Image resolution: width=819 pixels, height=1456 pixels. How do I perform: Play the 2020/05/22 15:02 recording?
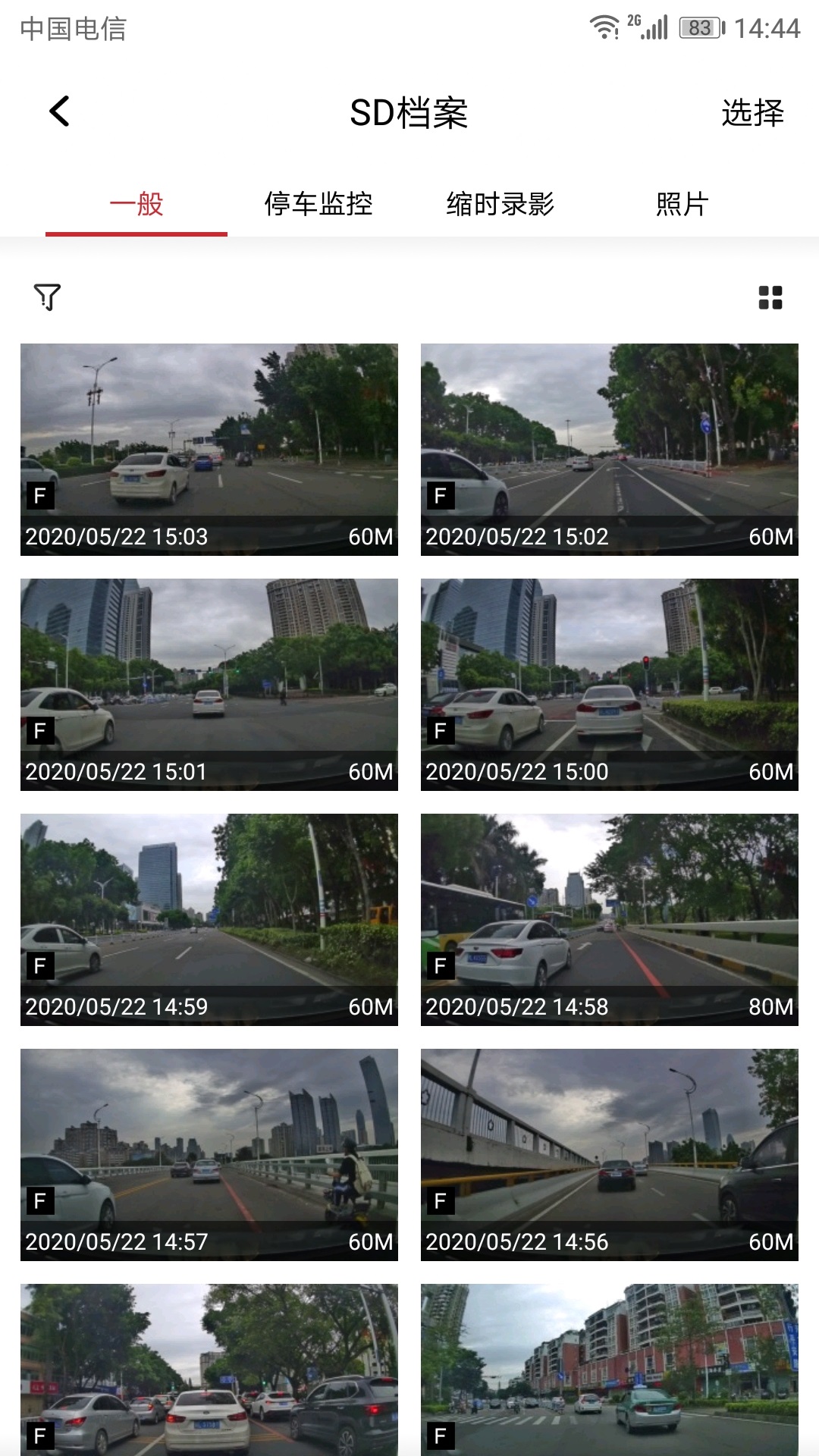[x=610, y=449]
